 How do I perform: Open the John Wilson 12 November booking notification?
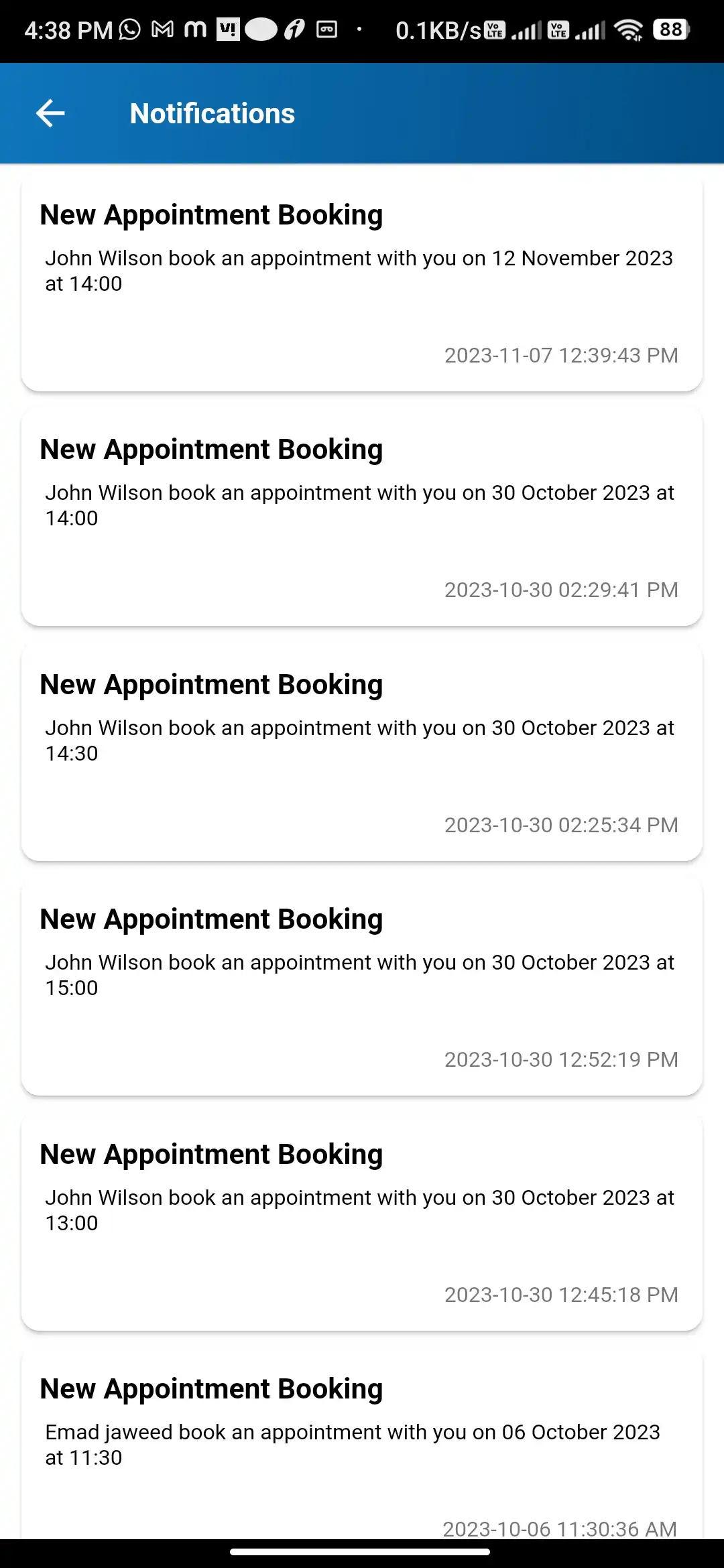[362, 281]
